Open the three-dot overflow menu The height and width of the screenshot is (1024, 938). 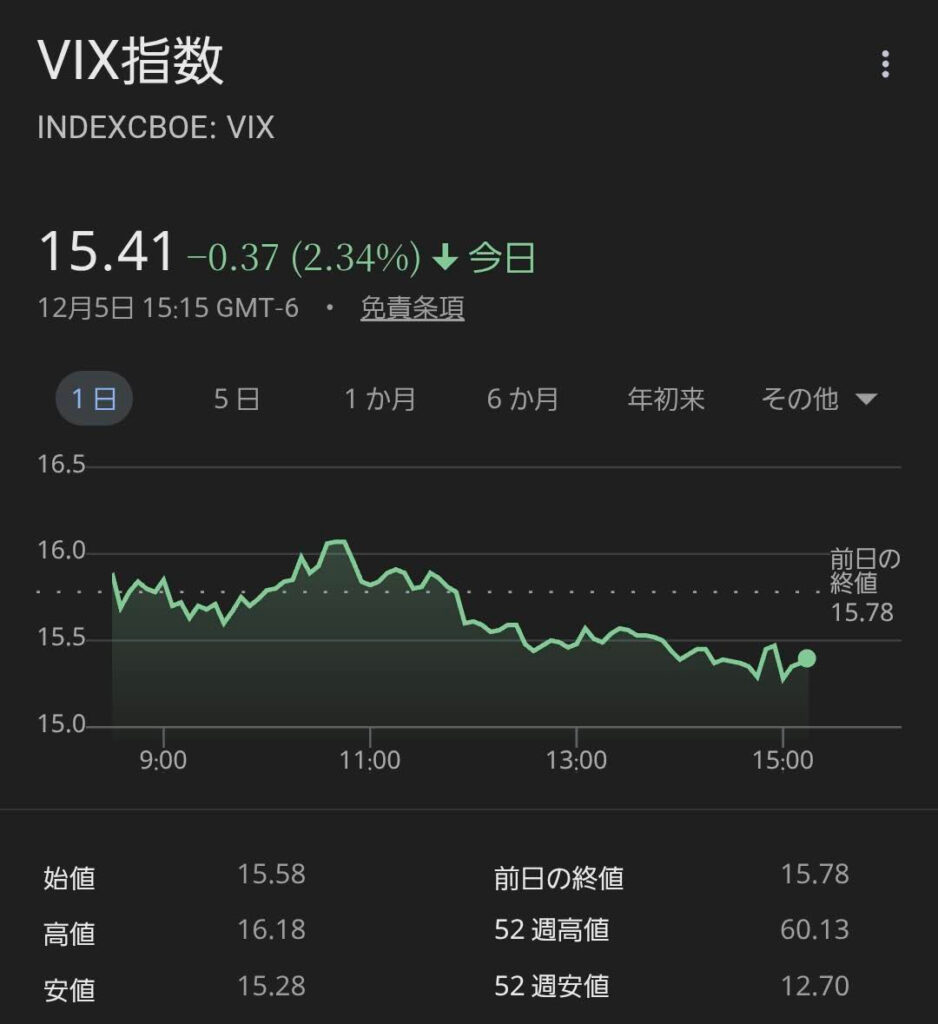coord(885,66)
